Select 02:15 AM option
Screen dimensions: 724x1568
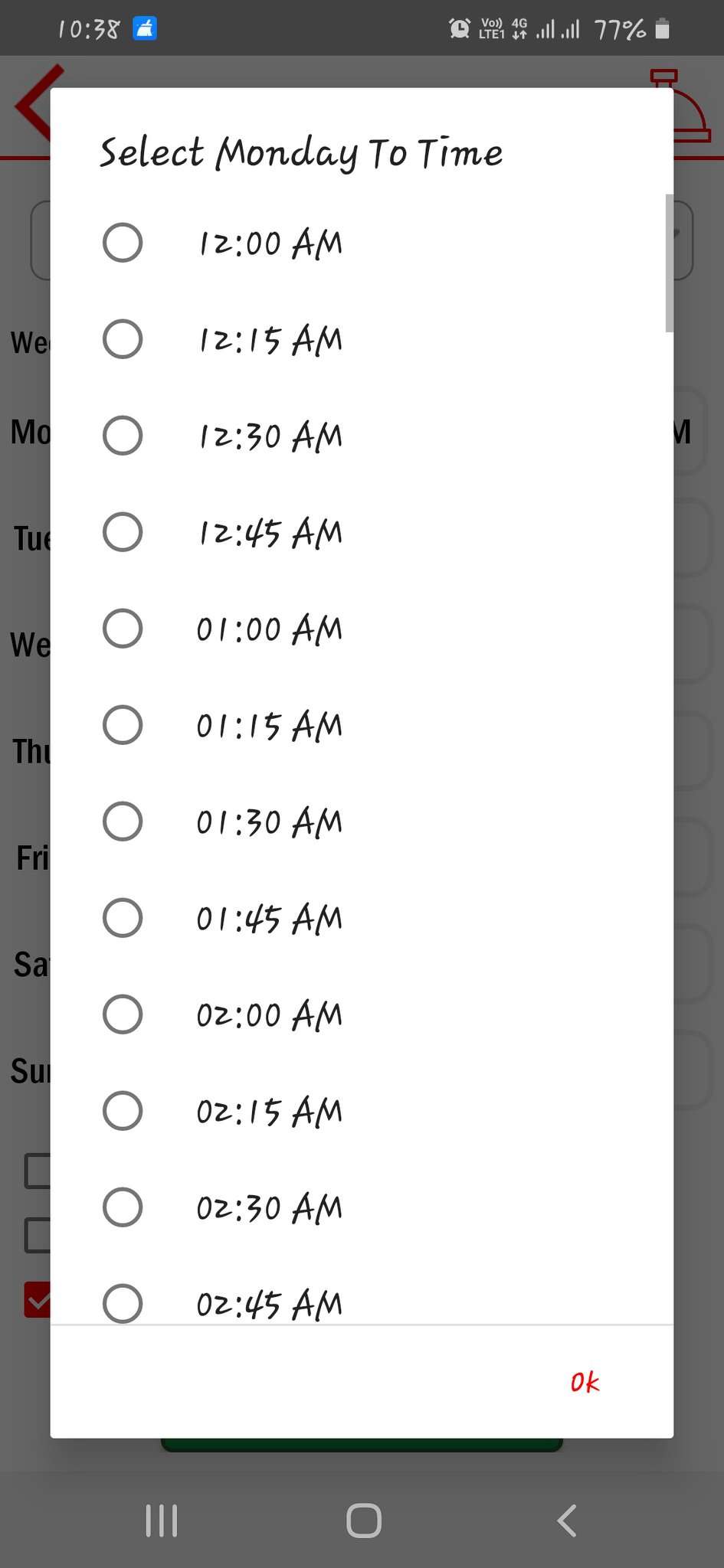pyautogui.click(x=123, y=1111)
